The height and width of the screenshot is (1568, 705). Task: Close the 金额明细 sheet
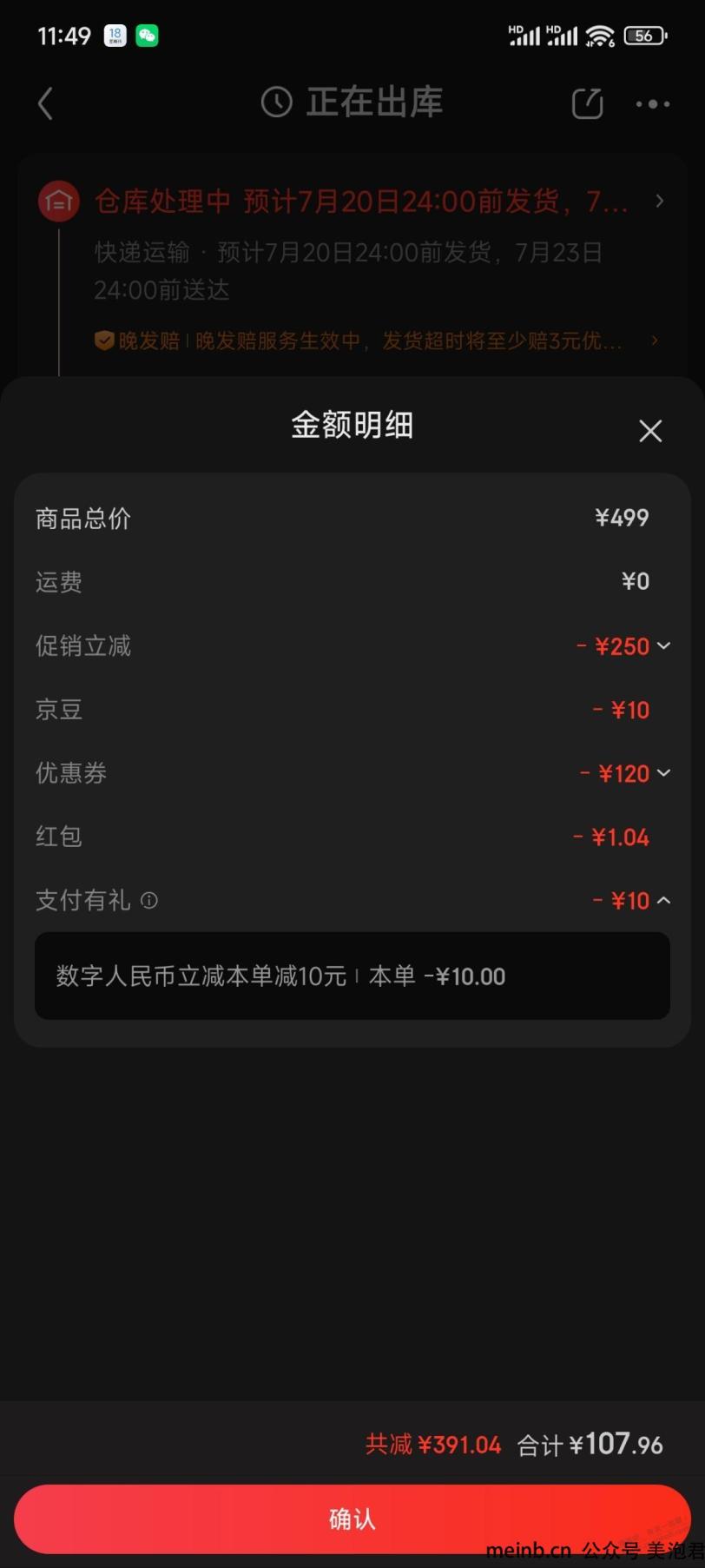tap(650, 431)
